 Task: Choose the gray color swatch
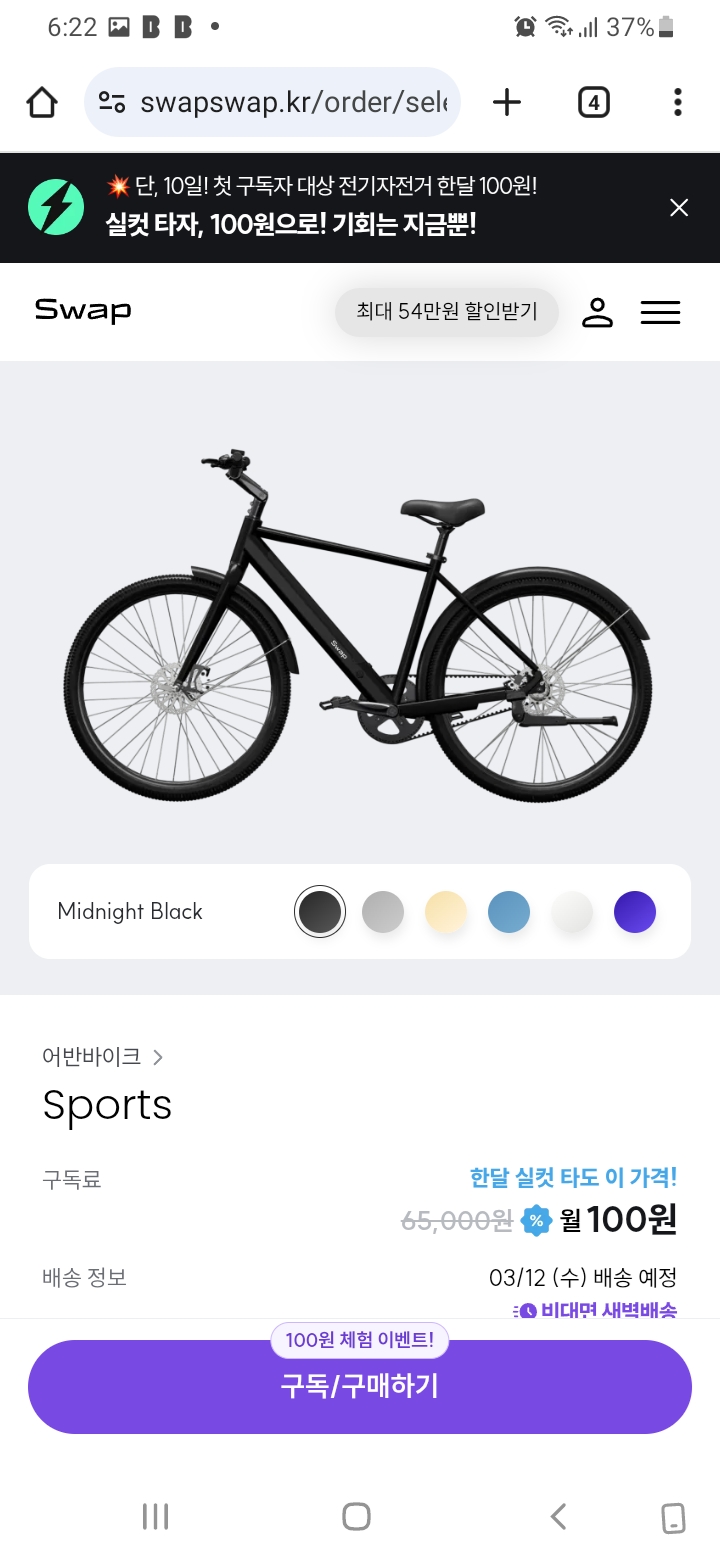tap(383, 912)
